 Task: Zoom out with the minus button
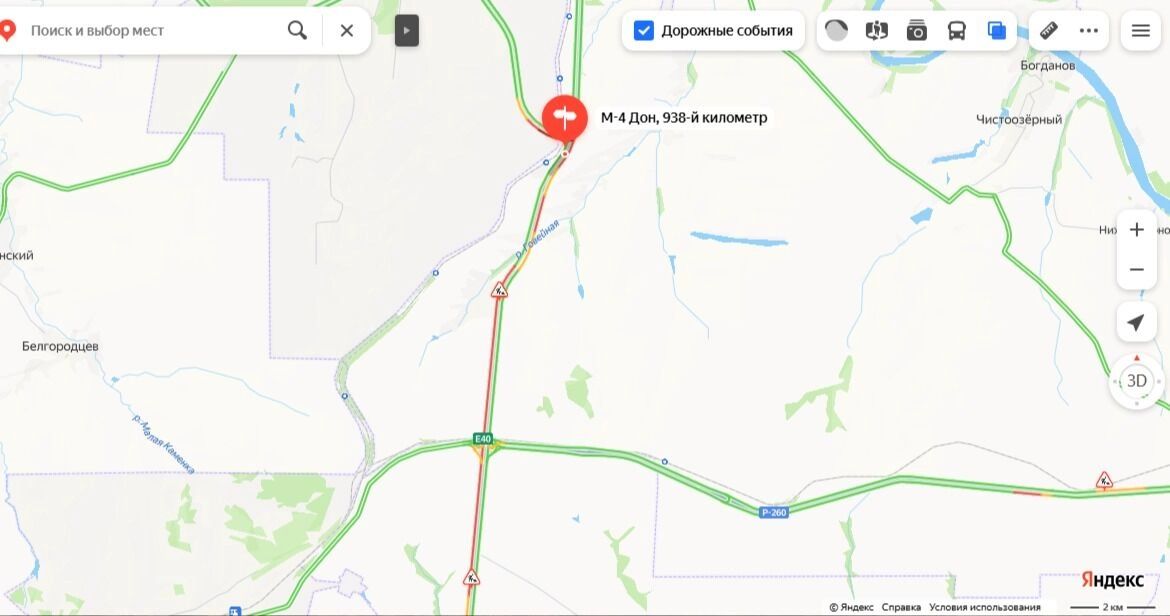[1137, 270]
